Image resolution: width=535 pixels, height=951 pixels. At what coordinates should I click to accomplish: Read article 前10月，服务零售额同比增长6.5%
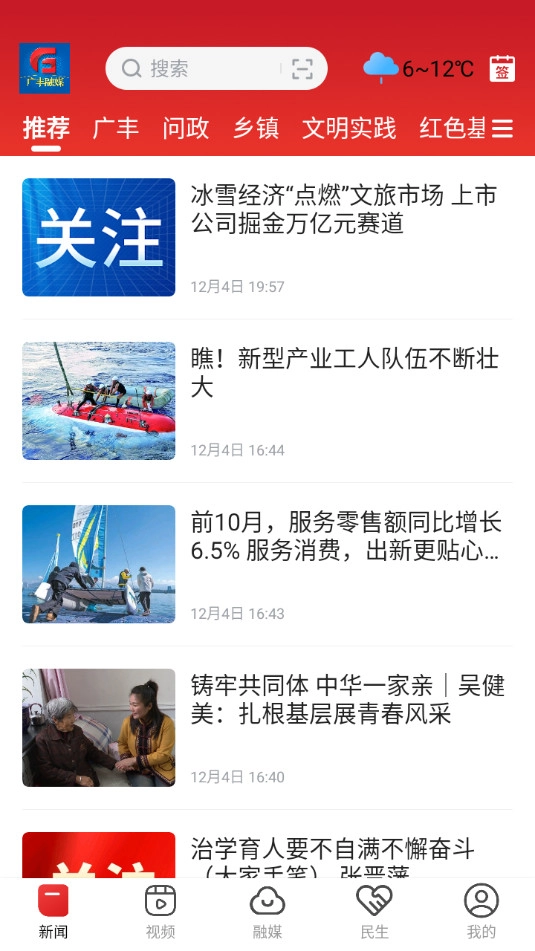(267, 564)
